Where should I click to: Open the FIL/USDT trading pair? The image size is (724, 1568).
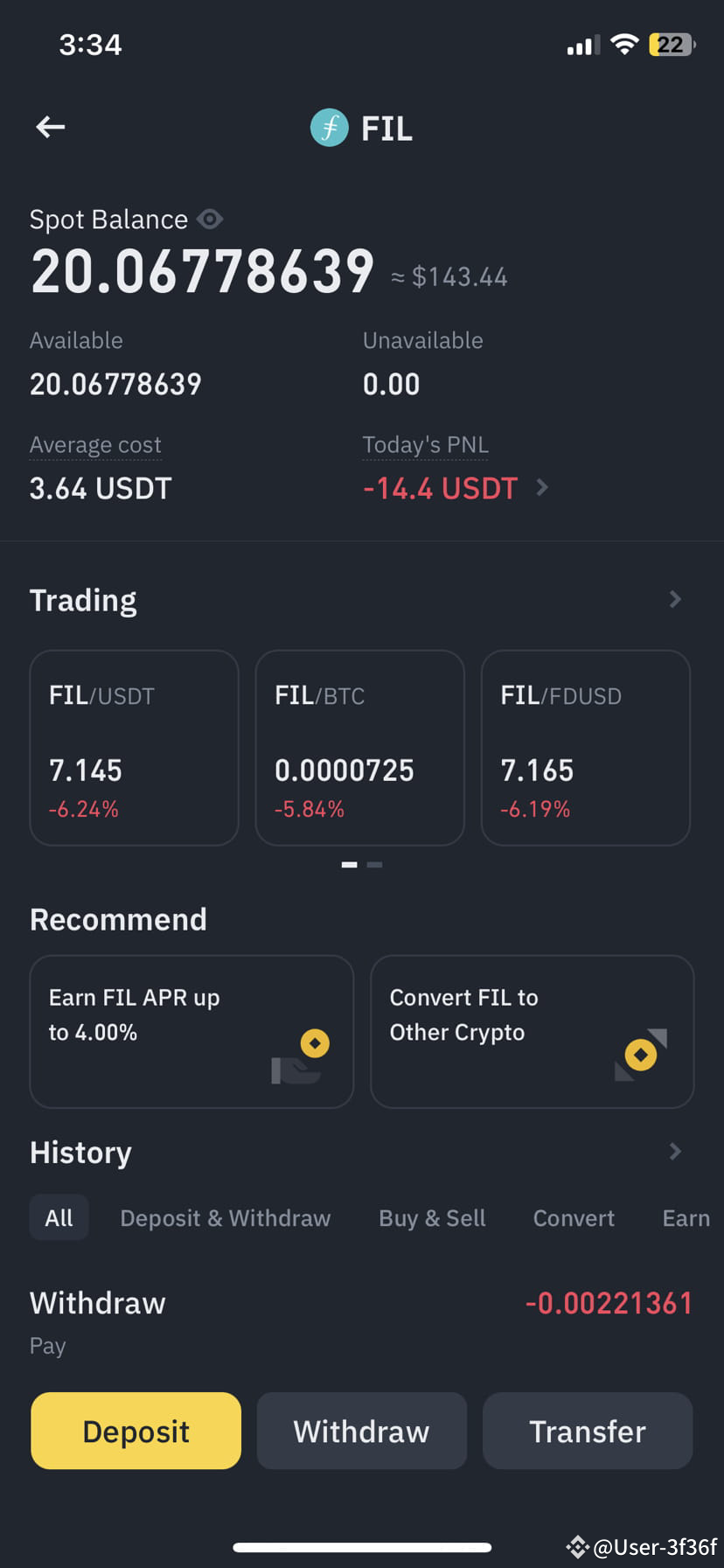tap(134, 748)
